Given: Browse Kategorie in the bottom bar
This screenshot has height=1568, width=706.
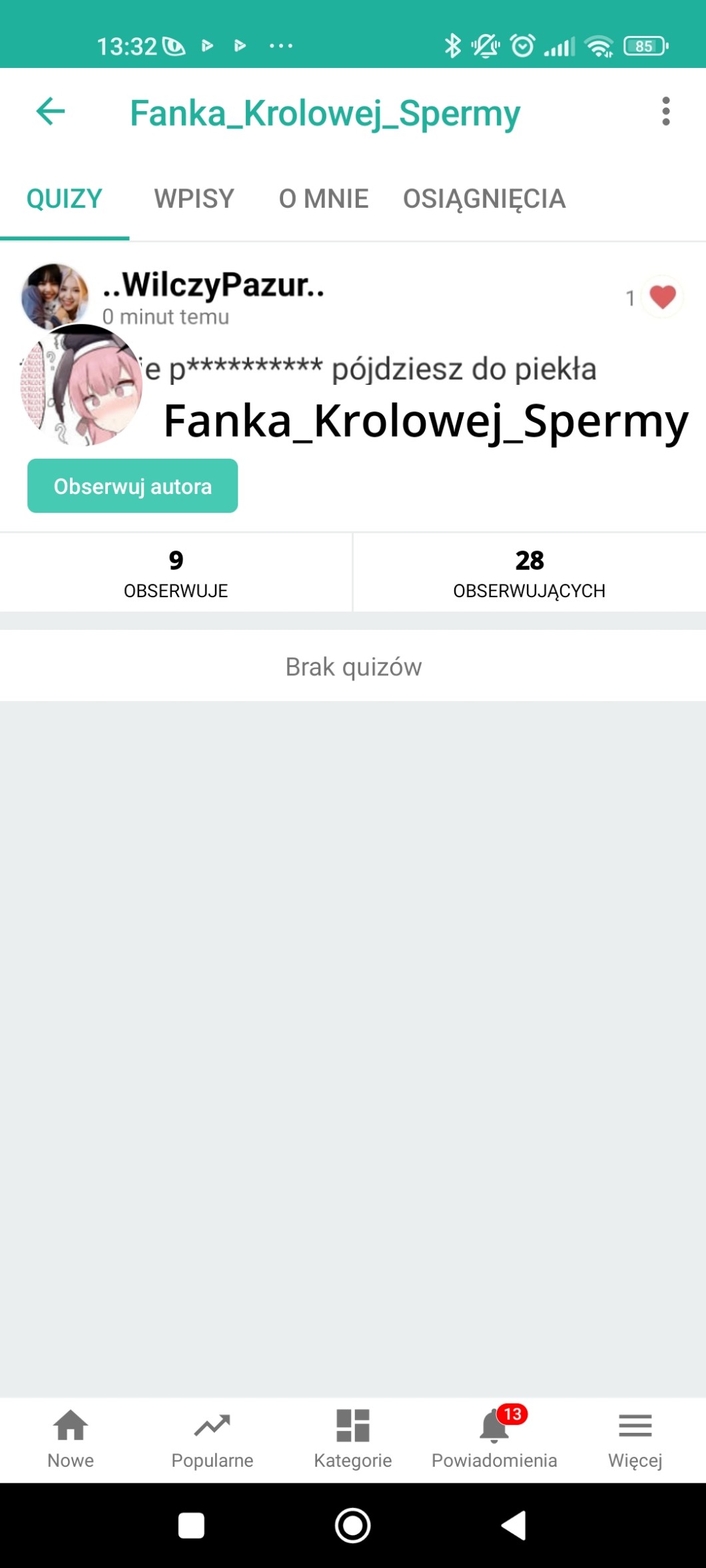Looking at the screenshot, I should point(353,1439).
